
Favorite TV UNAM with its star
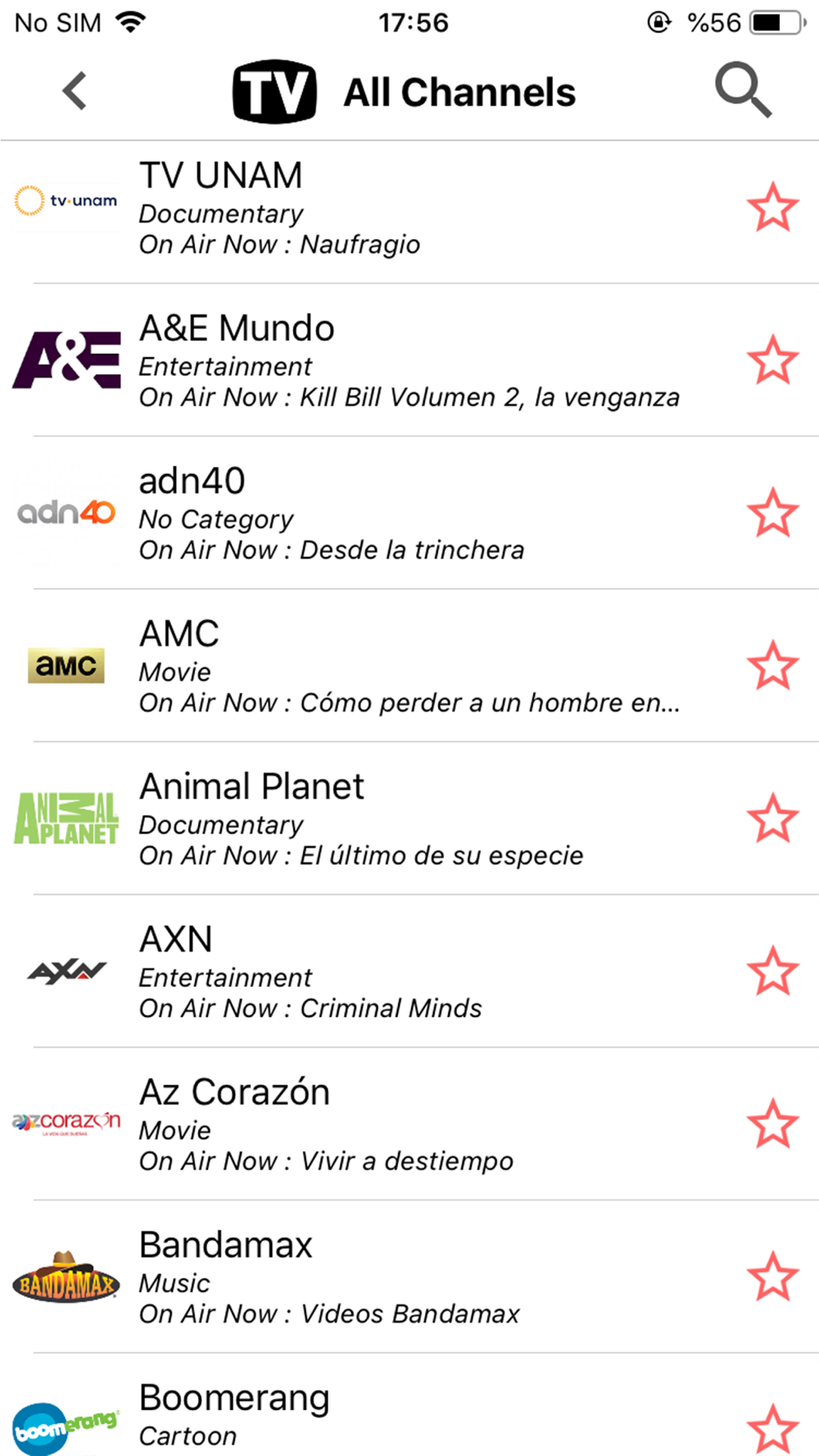(772, 207)
